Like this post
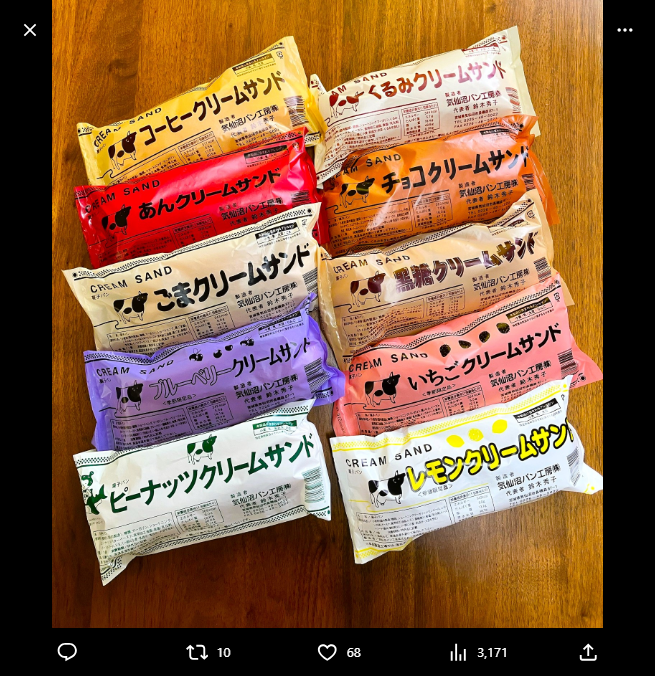The height and width of the screenshot is (676, 655). tap(327, 652)
